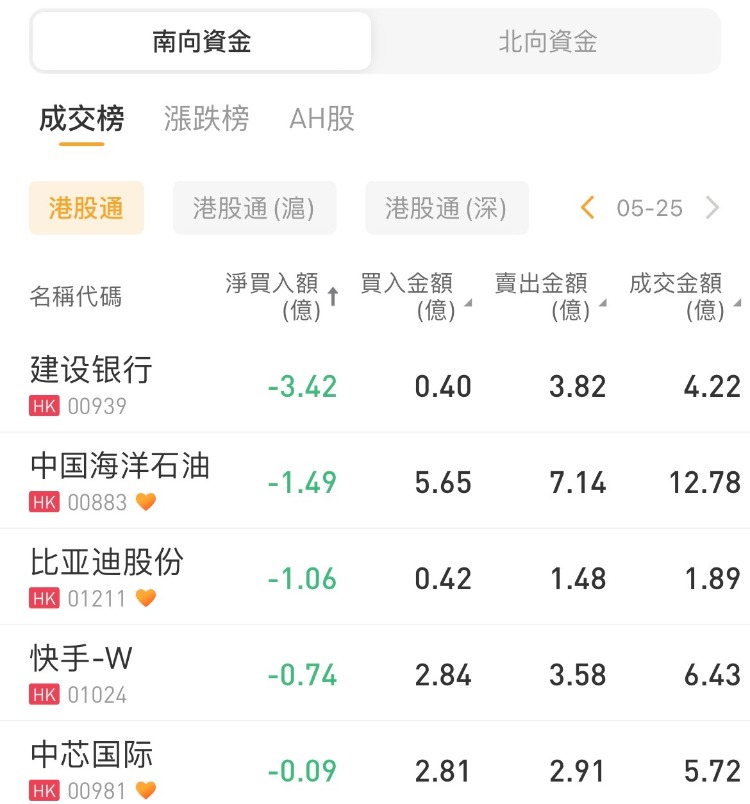The image size is (750, 804).
Task: Sort by 賣出金額 column
Action: (549, 297)
